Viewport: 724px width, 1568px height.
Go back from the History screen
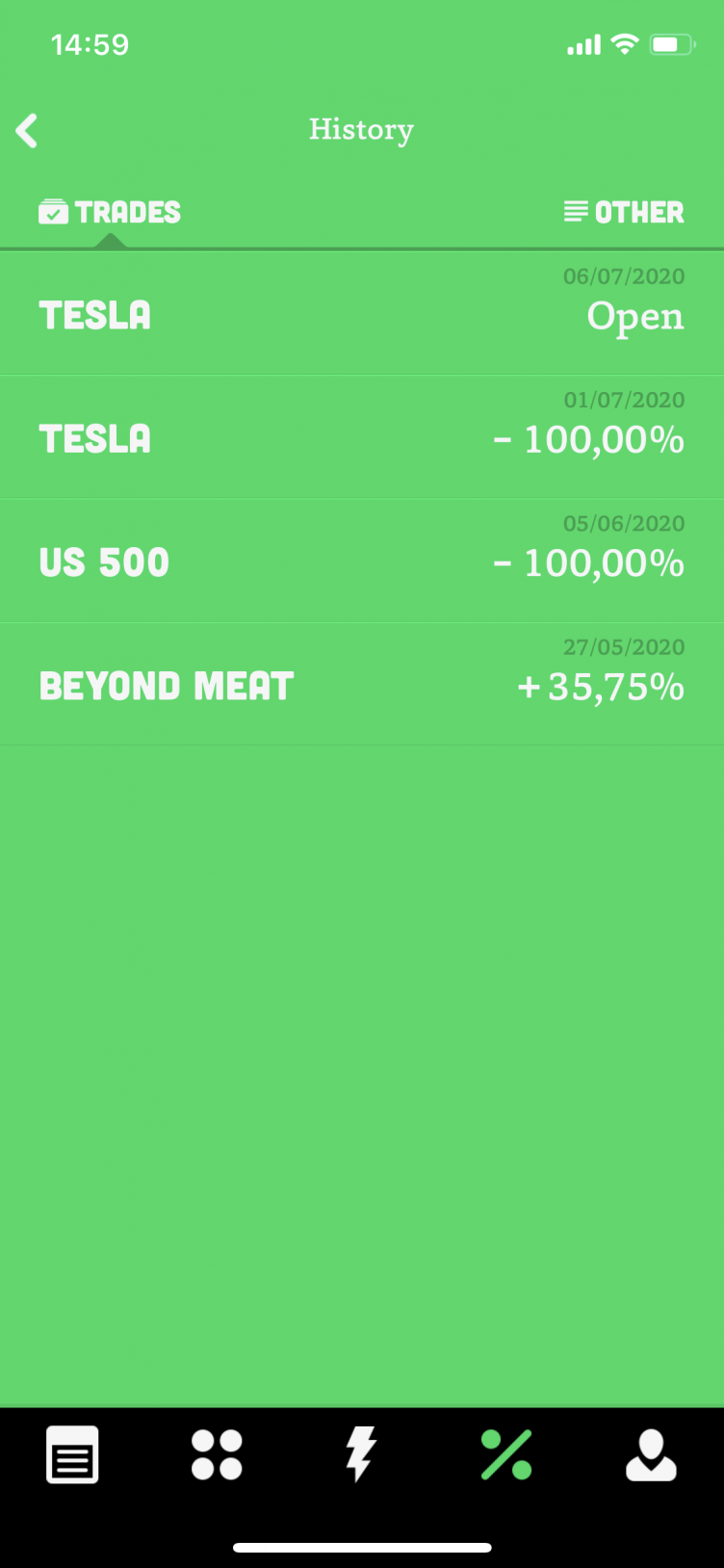[x=27, y=131]
